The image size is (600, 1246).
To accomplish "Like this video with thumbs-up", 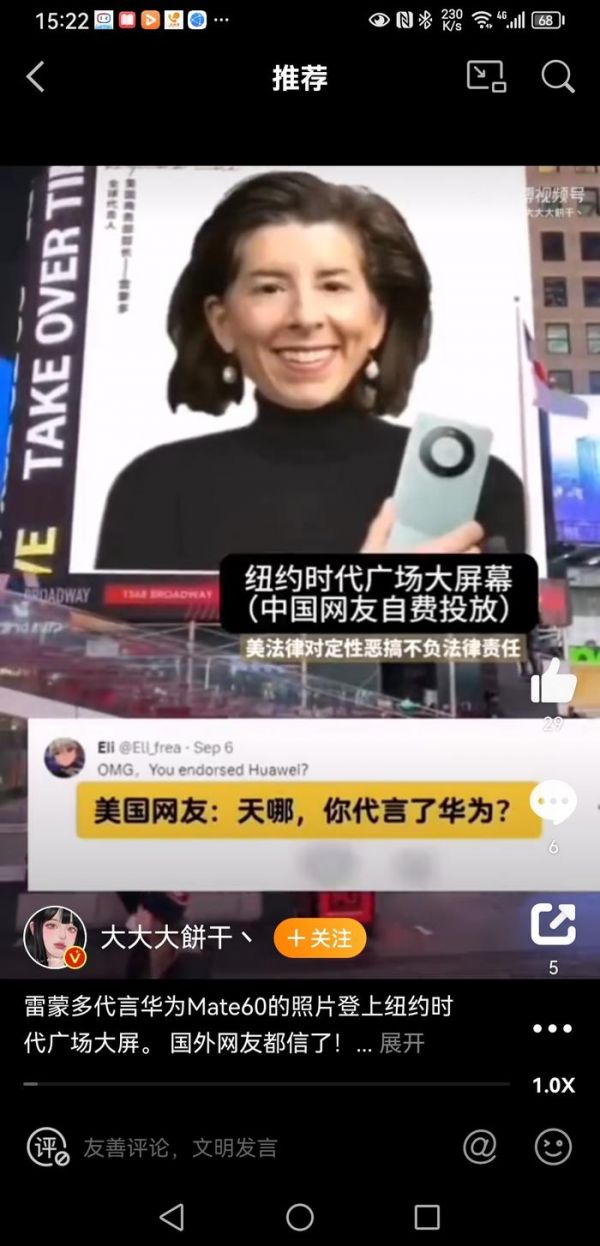I will click(553, 683).
